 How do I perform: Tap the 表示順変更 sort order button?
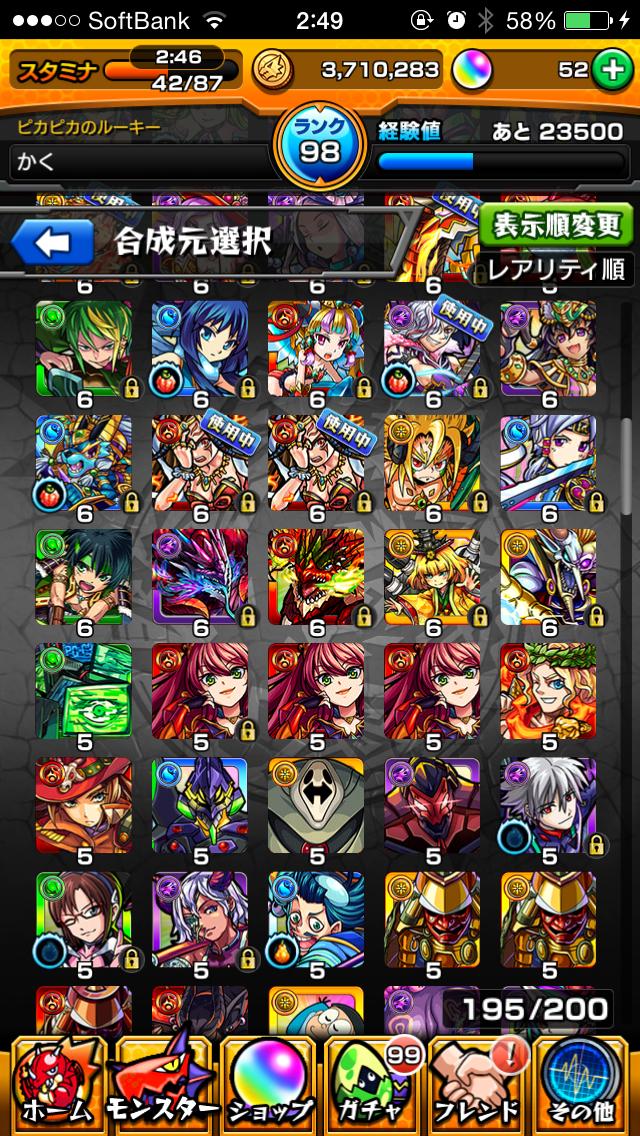click(556, 225)
